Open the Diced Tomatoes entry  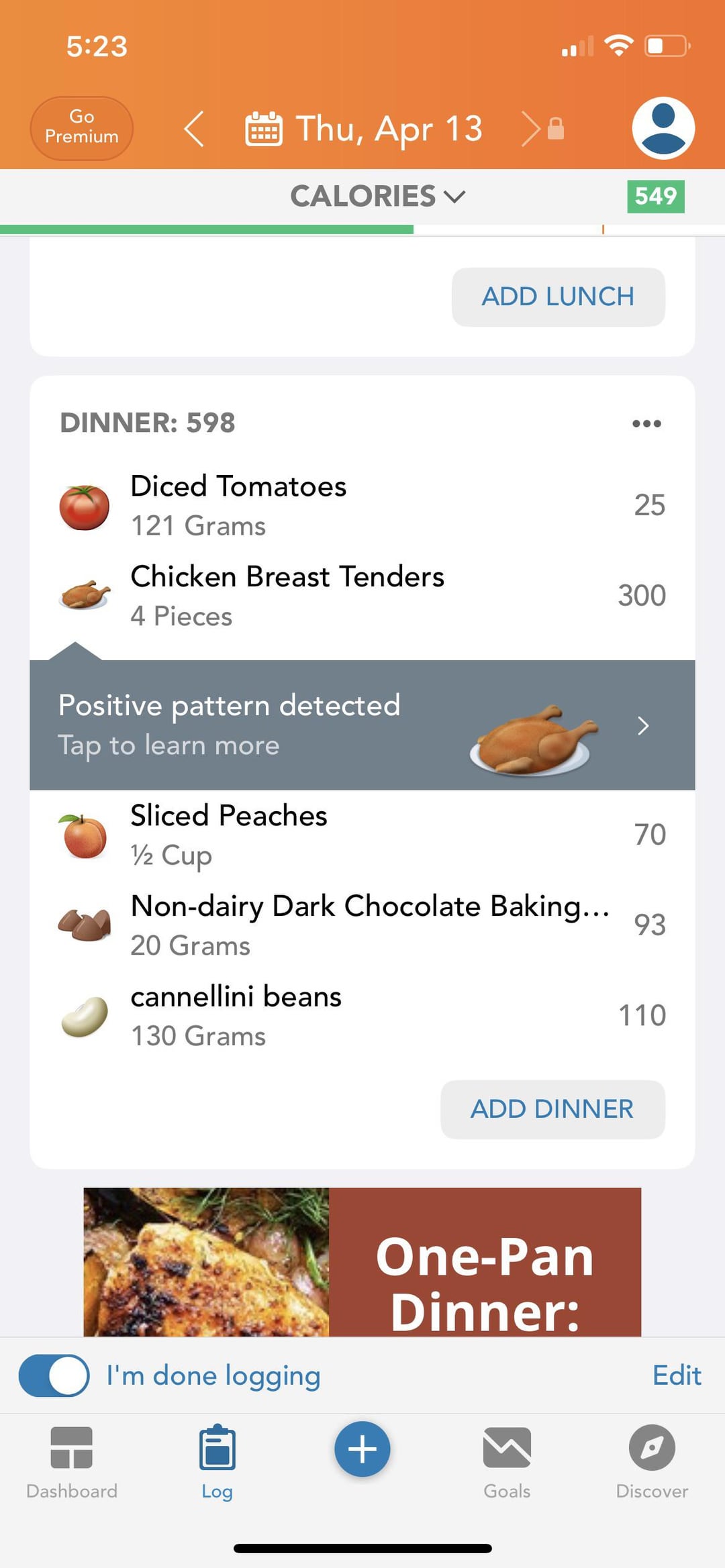tap(362, 505)
